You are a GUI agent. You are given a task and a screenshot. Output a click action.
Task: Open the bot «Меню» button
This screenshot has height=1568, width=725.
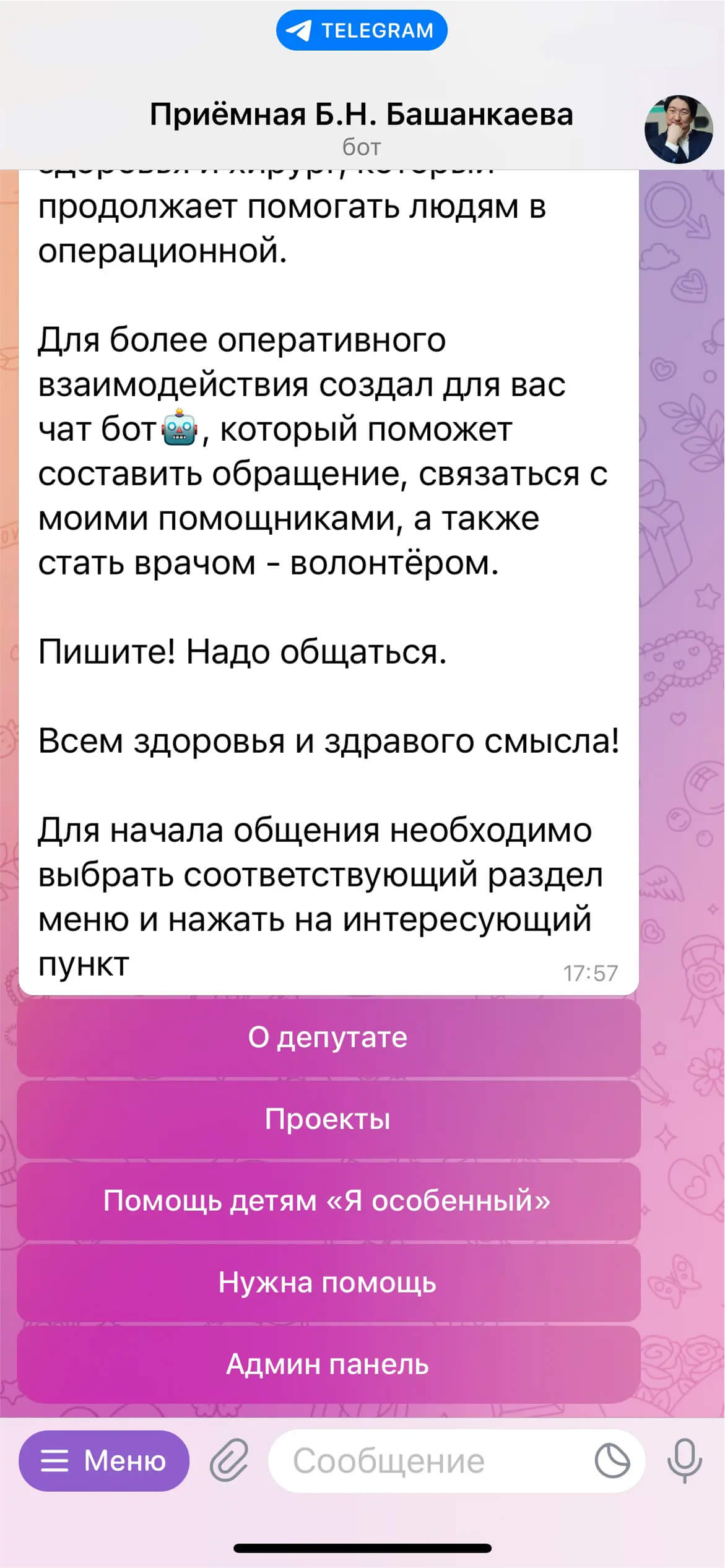pos(104,1461)
